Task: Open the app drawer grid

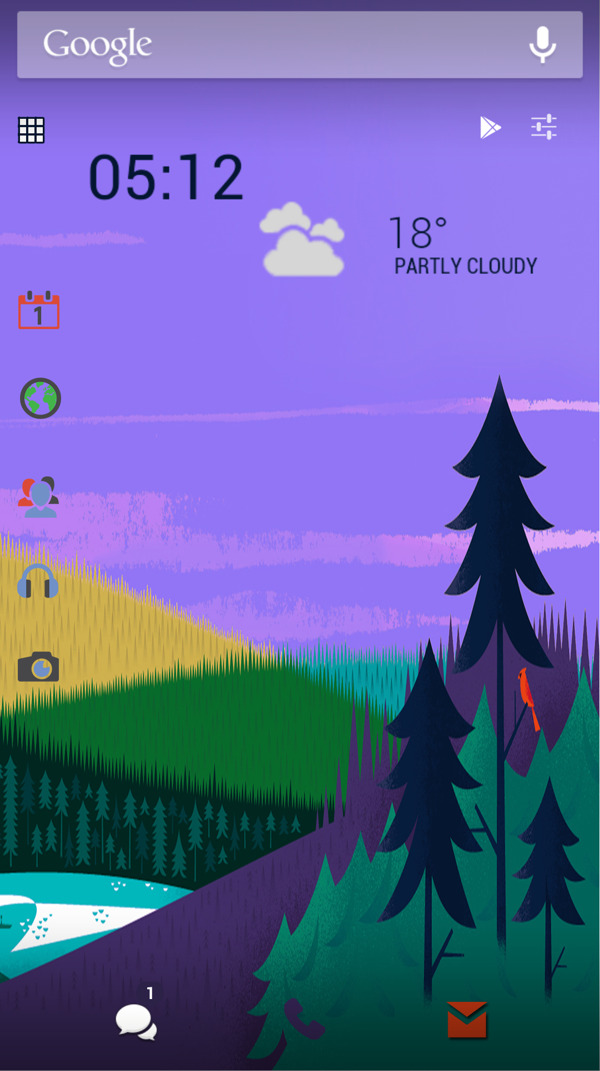Action: [x=31, y=130]
